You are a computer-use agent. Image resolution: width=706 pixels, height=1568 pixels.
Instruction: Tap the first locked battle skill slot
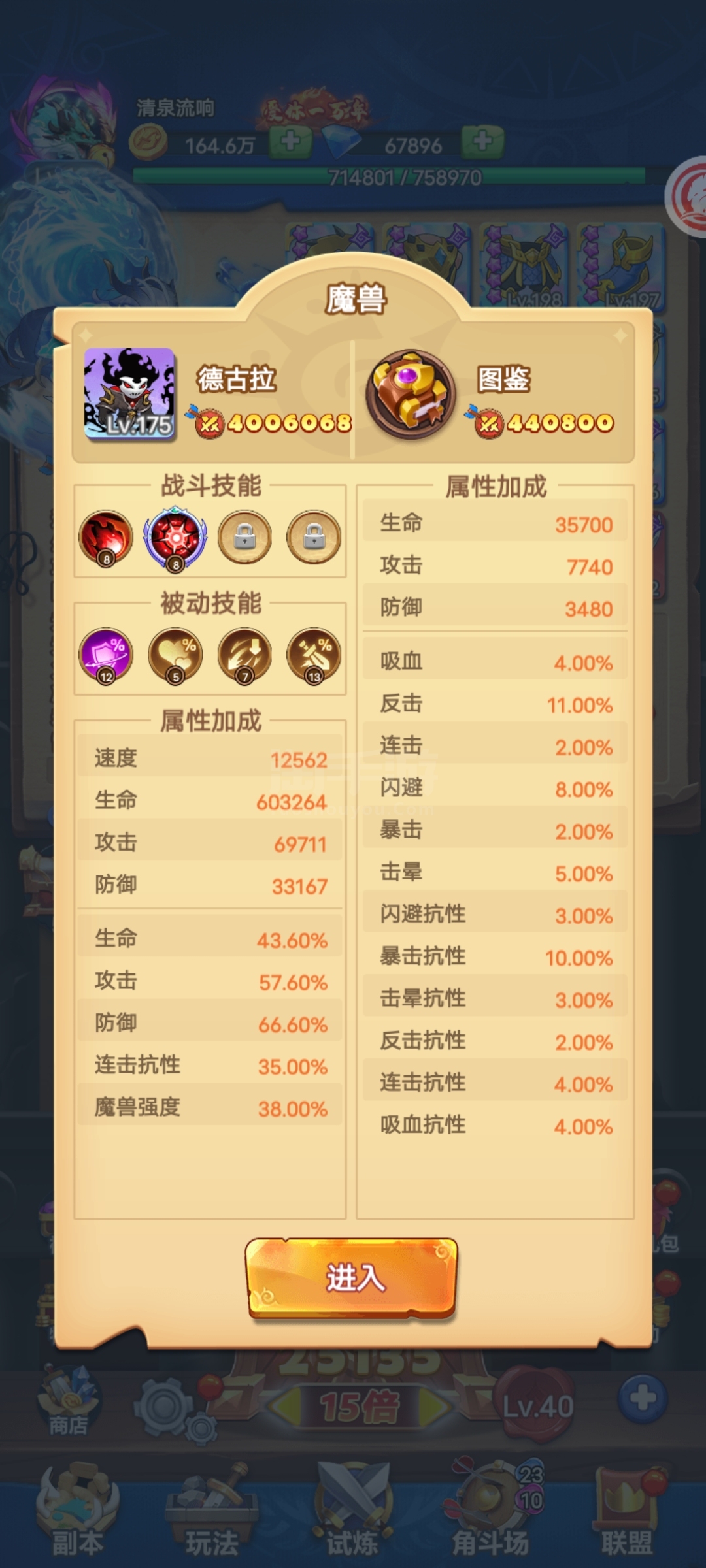point(244,537)
